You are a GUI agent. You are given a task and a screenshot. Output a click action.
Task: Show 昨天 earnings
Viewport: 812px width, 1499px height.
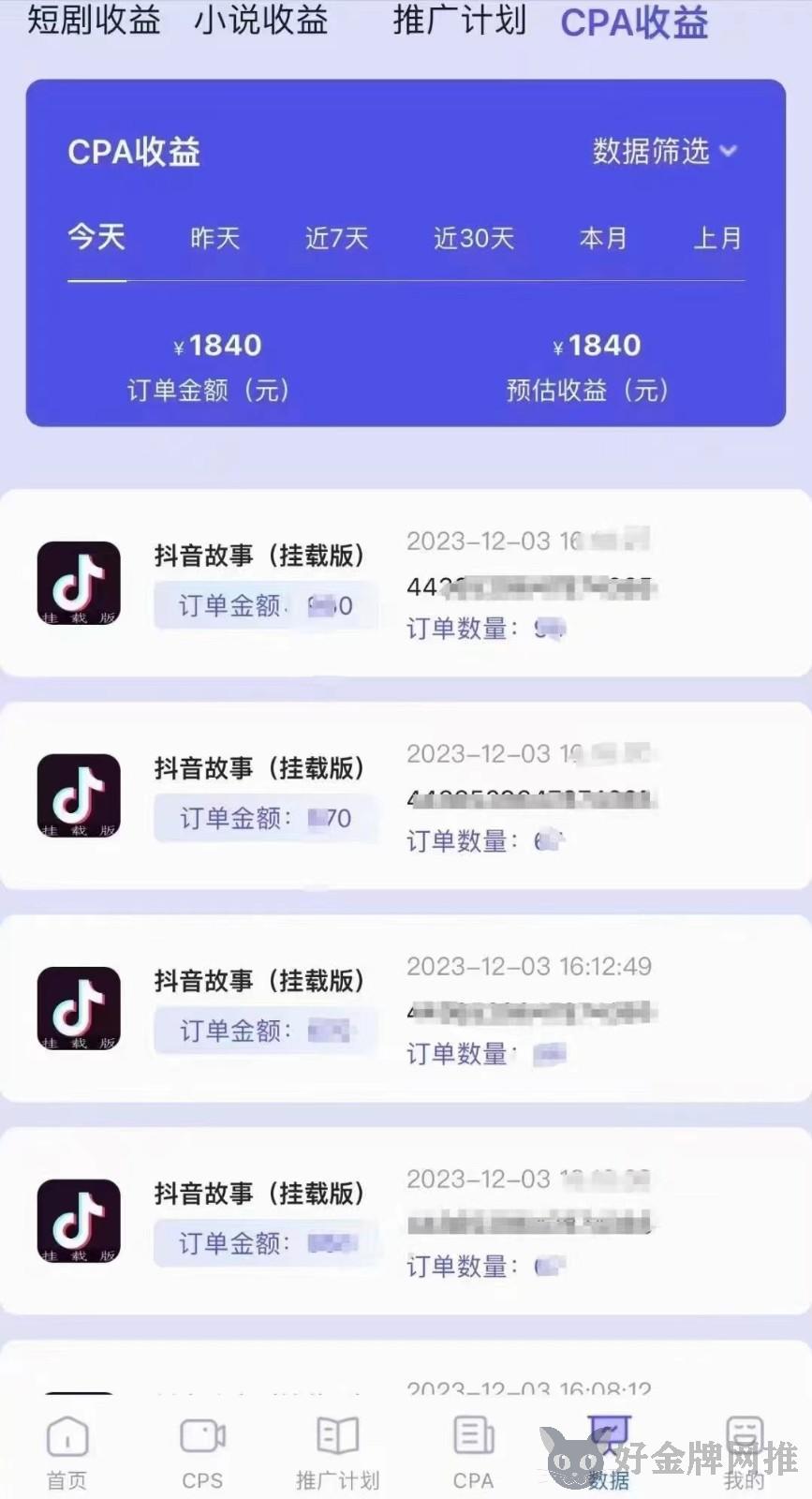tap(215, 238)
